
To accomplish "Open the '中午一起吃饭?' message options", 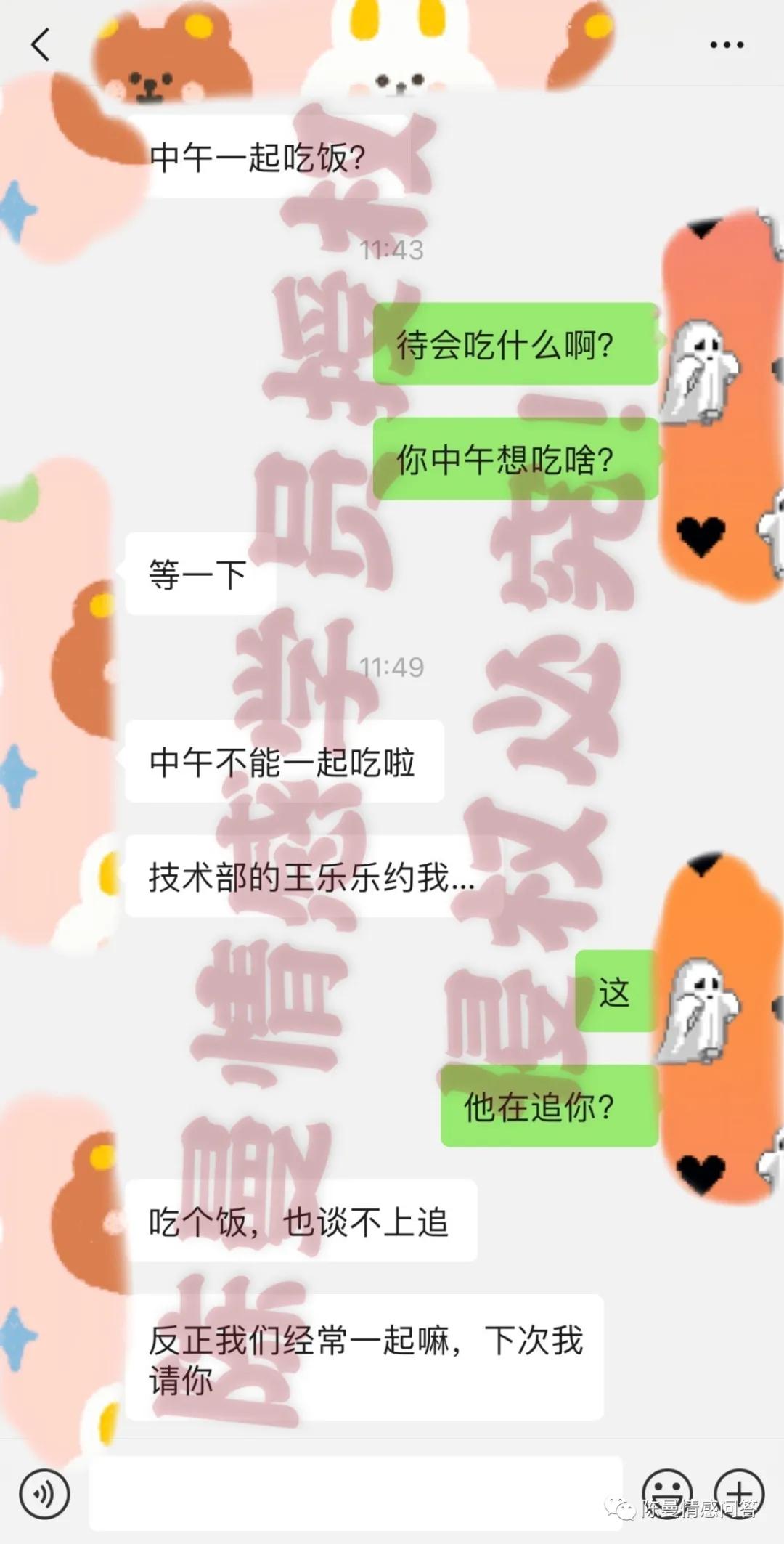I will click(258, 155).
